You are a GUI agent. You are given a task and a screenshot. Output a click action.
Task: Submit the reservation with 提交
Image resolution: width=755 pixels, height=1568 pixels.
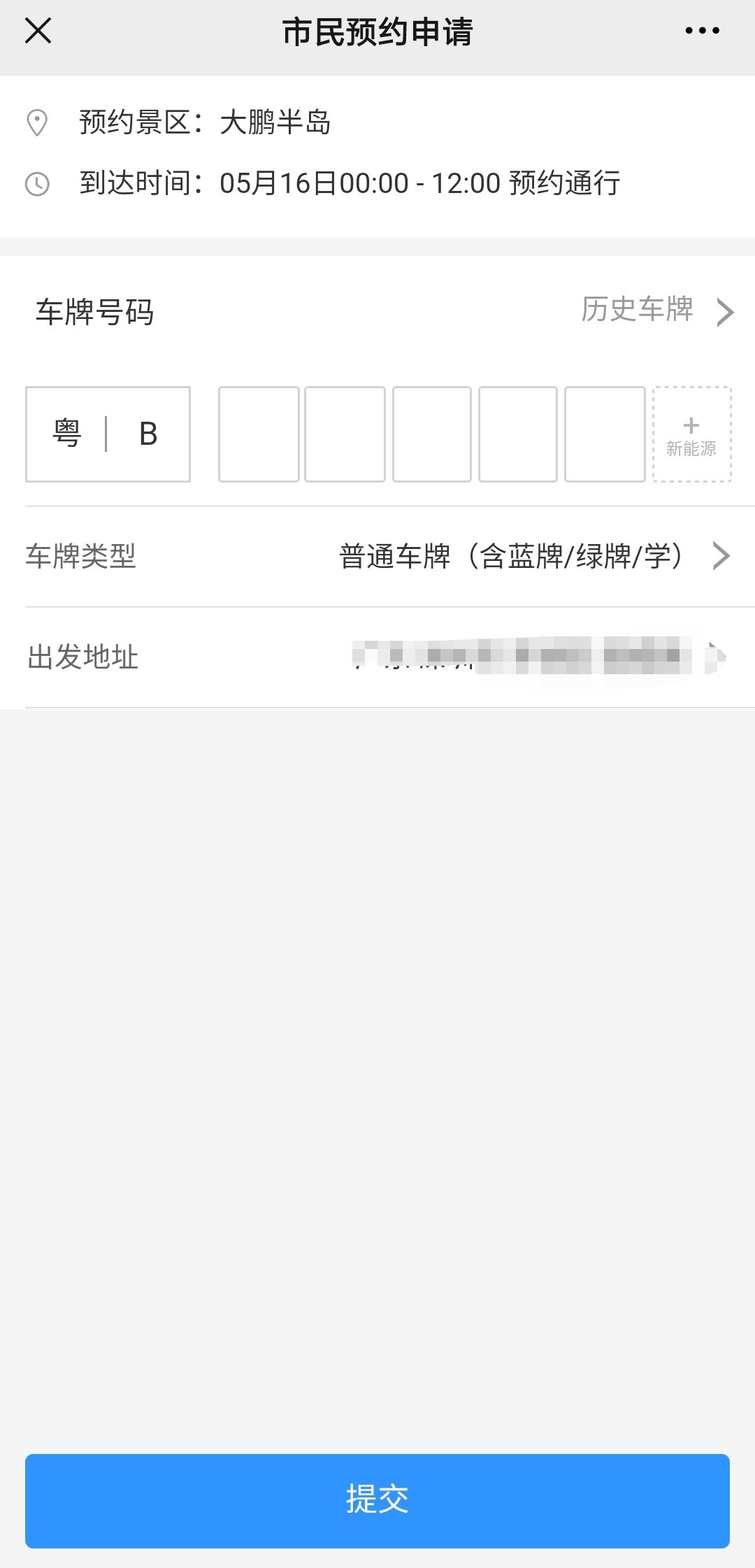coord(377,1501)
